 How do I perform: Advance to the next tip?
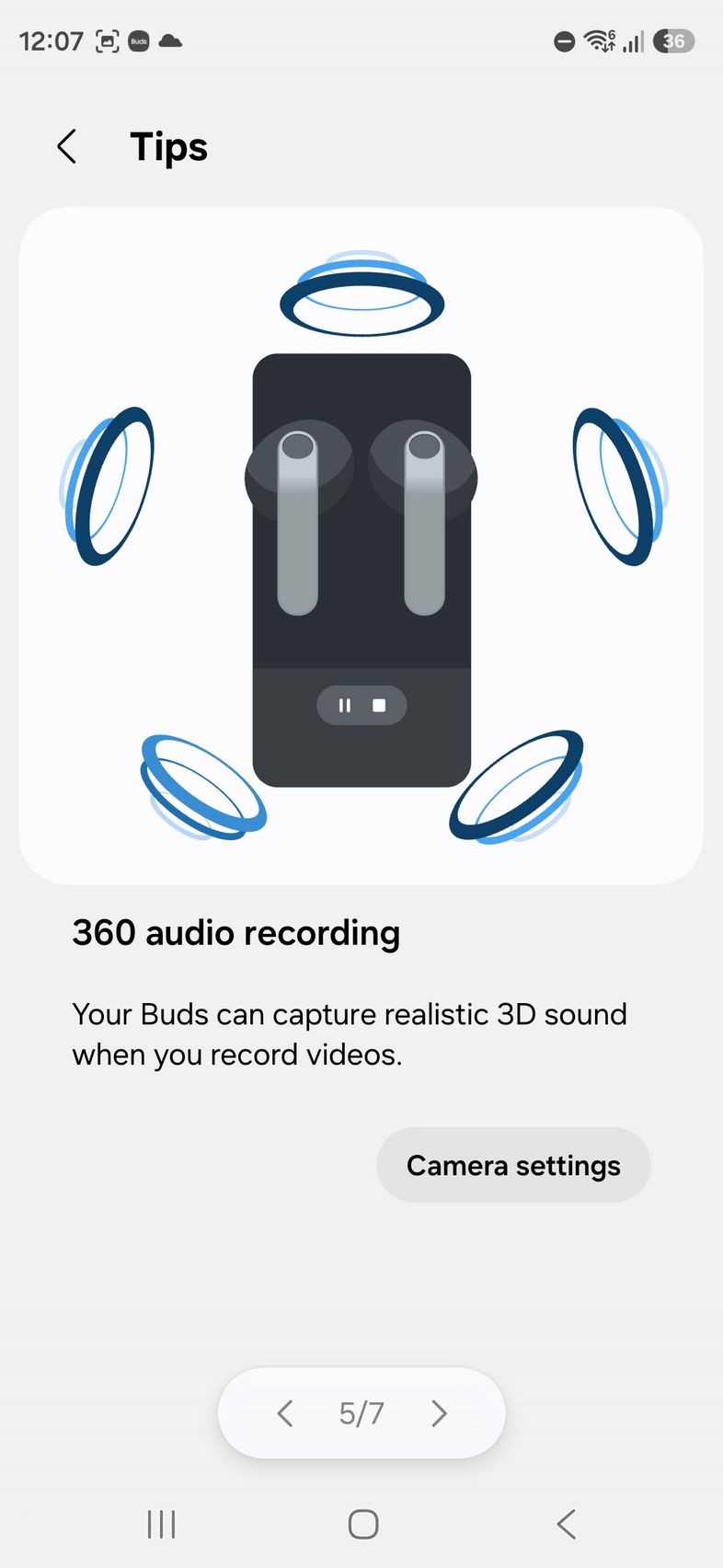click(x=439, y=1413)
